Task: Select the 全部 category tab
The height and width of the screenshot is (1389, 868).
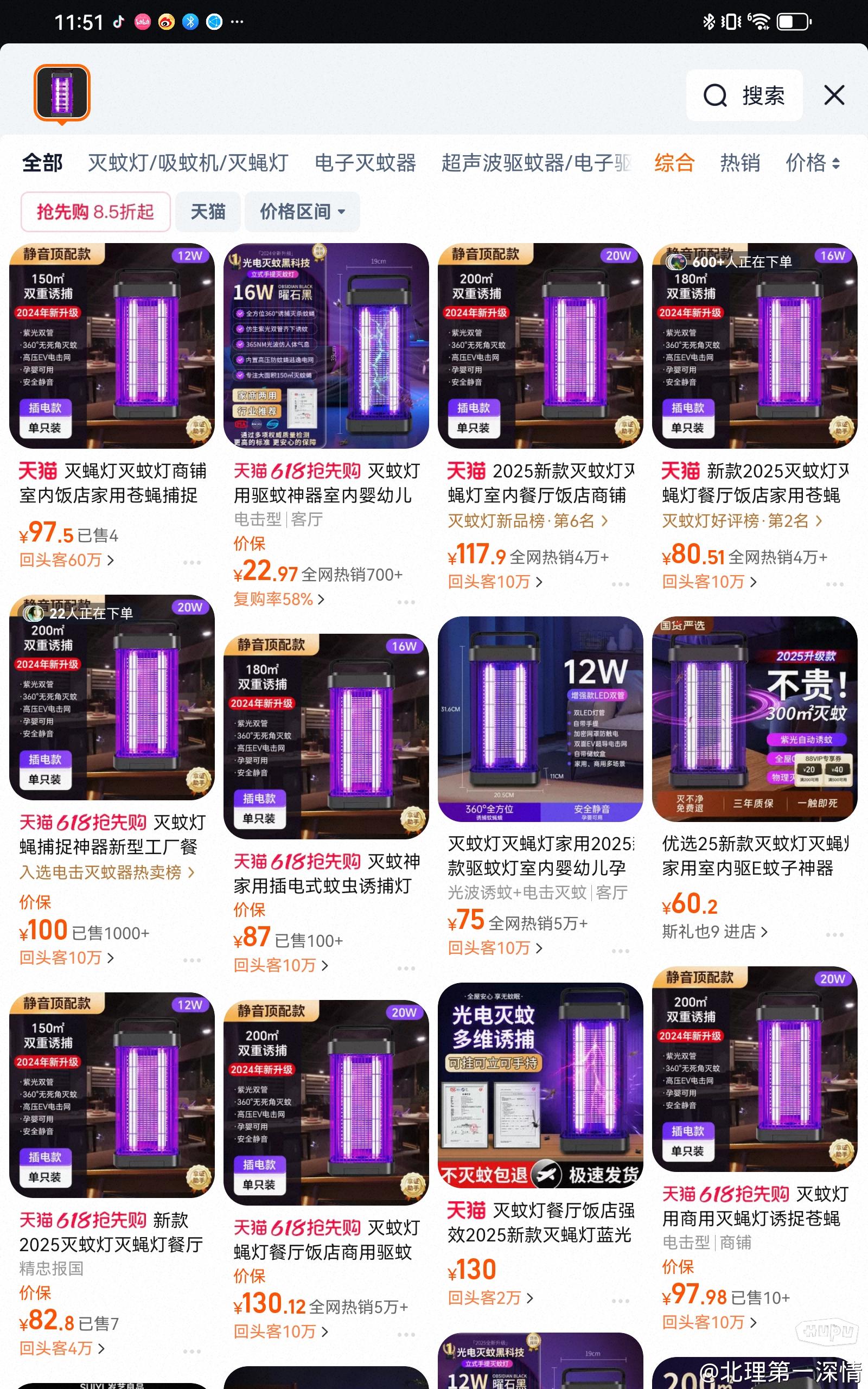Action: (x=42, y=163)
